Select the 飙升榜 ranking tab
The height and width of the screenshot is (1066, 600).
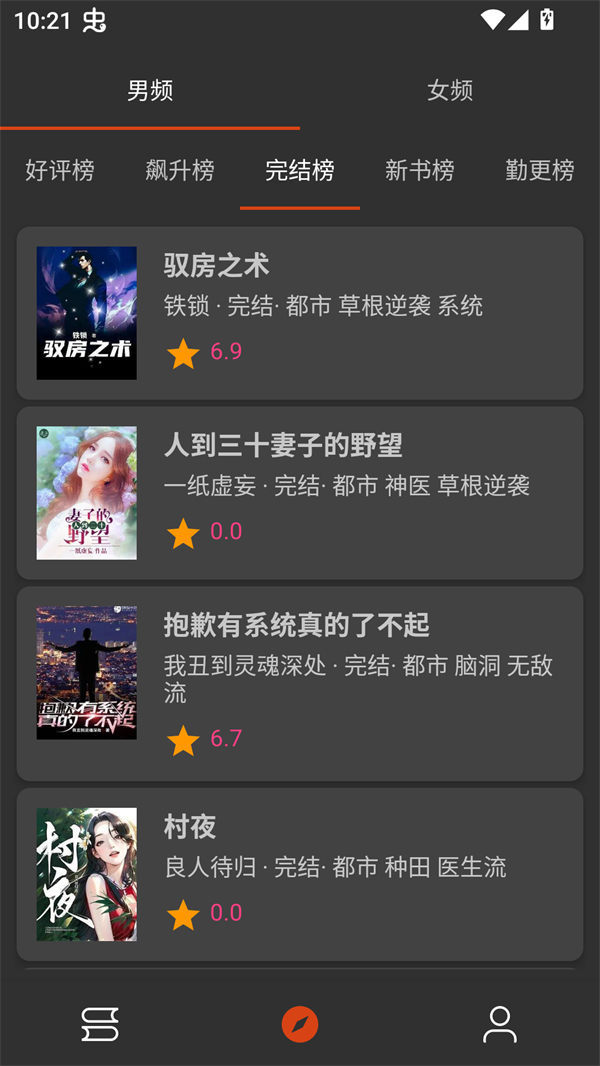click(x=180, y=171)
